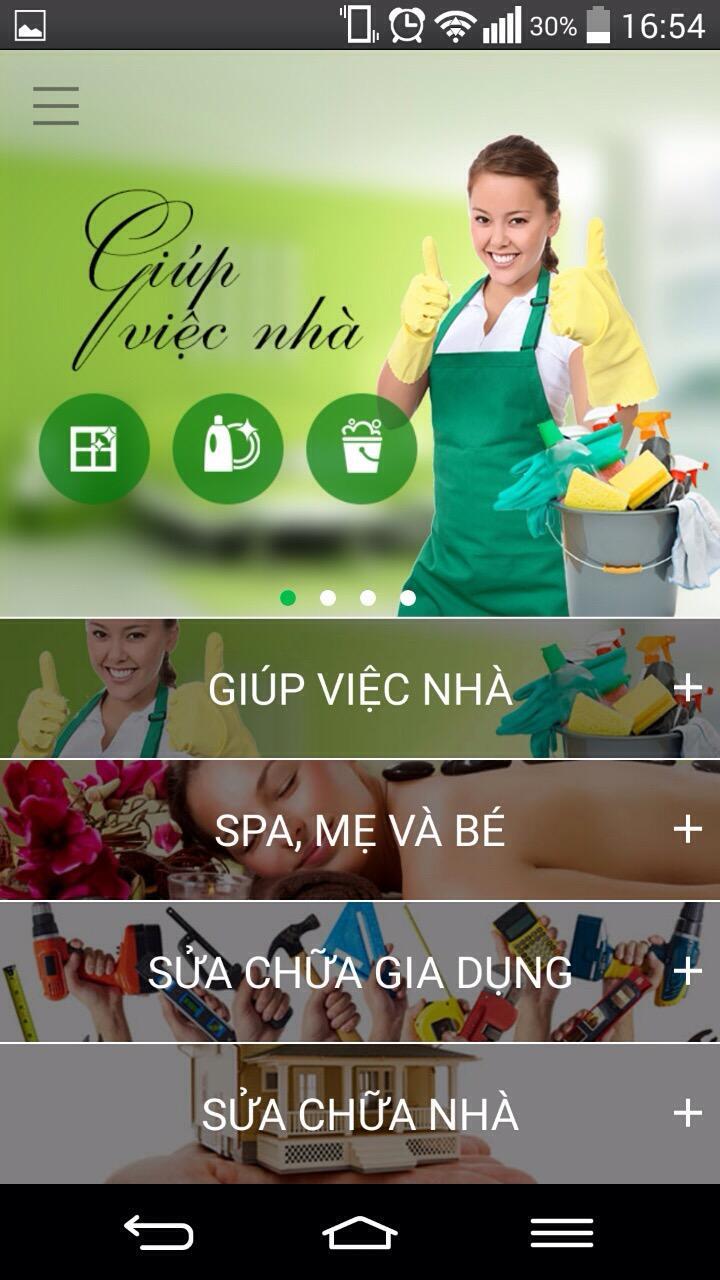
Task: Expand the GIÚP VIỆC NHÀ category
Action: (687, 687)
